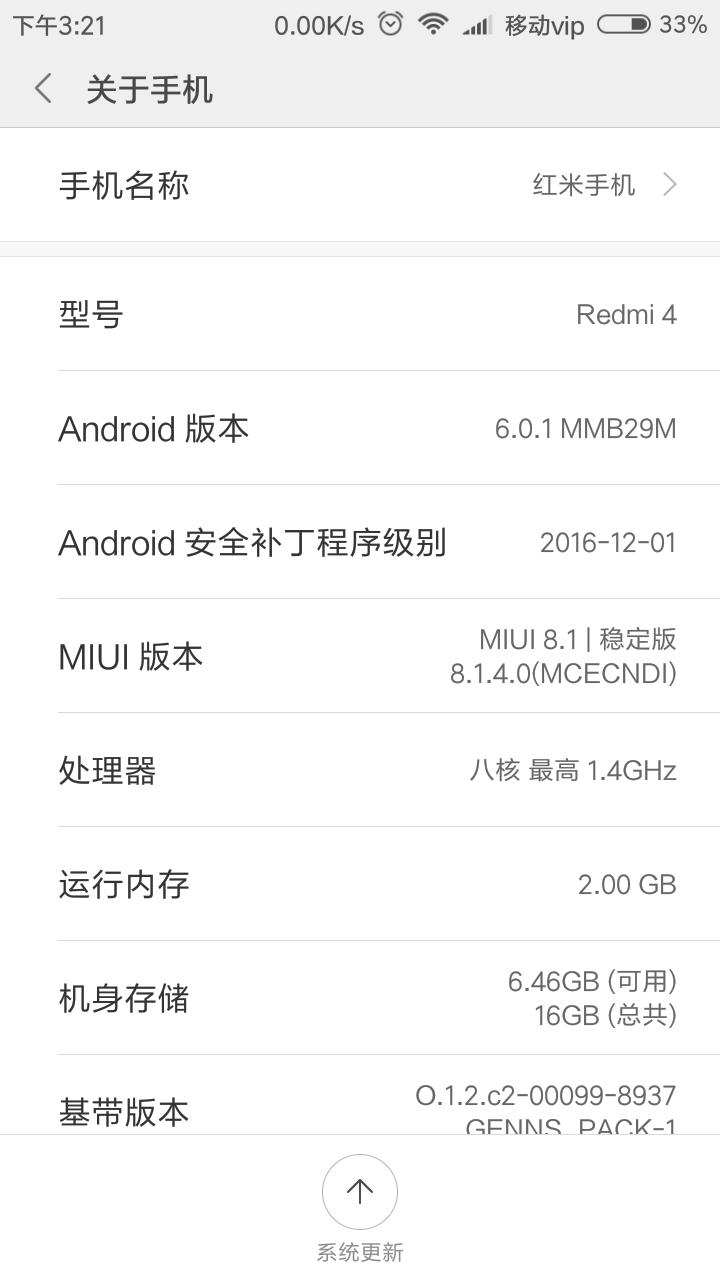This screenshot has width=720, height=1280.
Task: Tap the 机身存储 storage info row
Action: click(x=360, y=997)
